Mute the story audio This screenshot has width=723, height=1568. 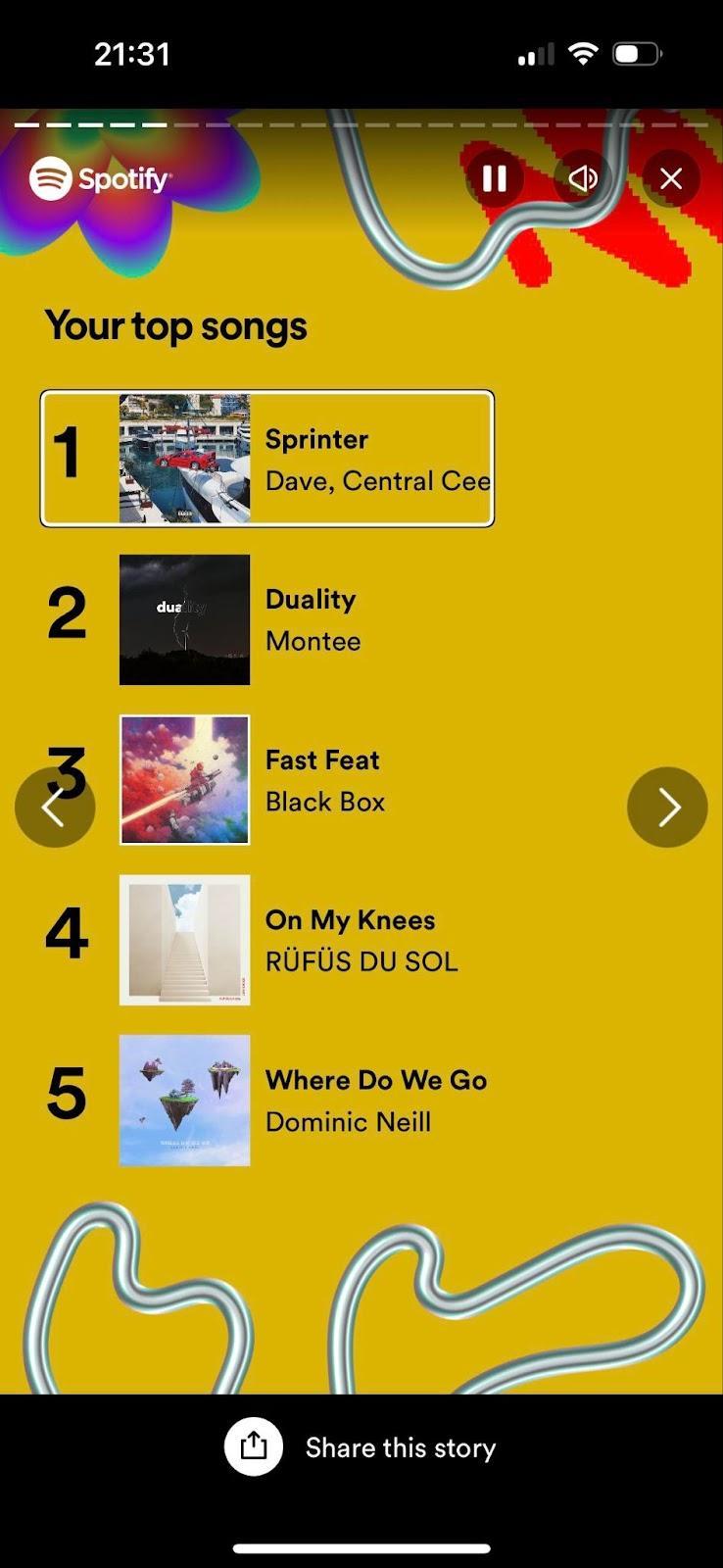582,178
